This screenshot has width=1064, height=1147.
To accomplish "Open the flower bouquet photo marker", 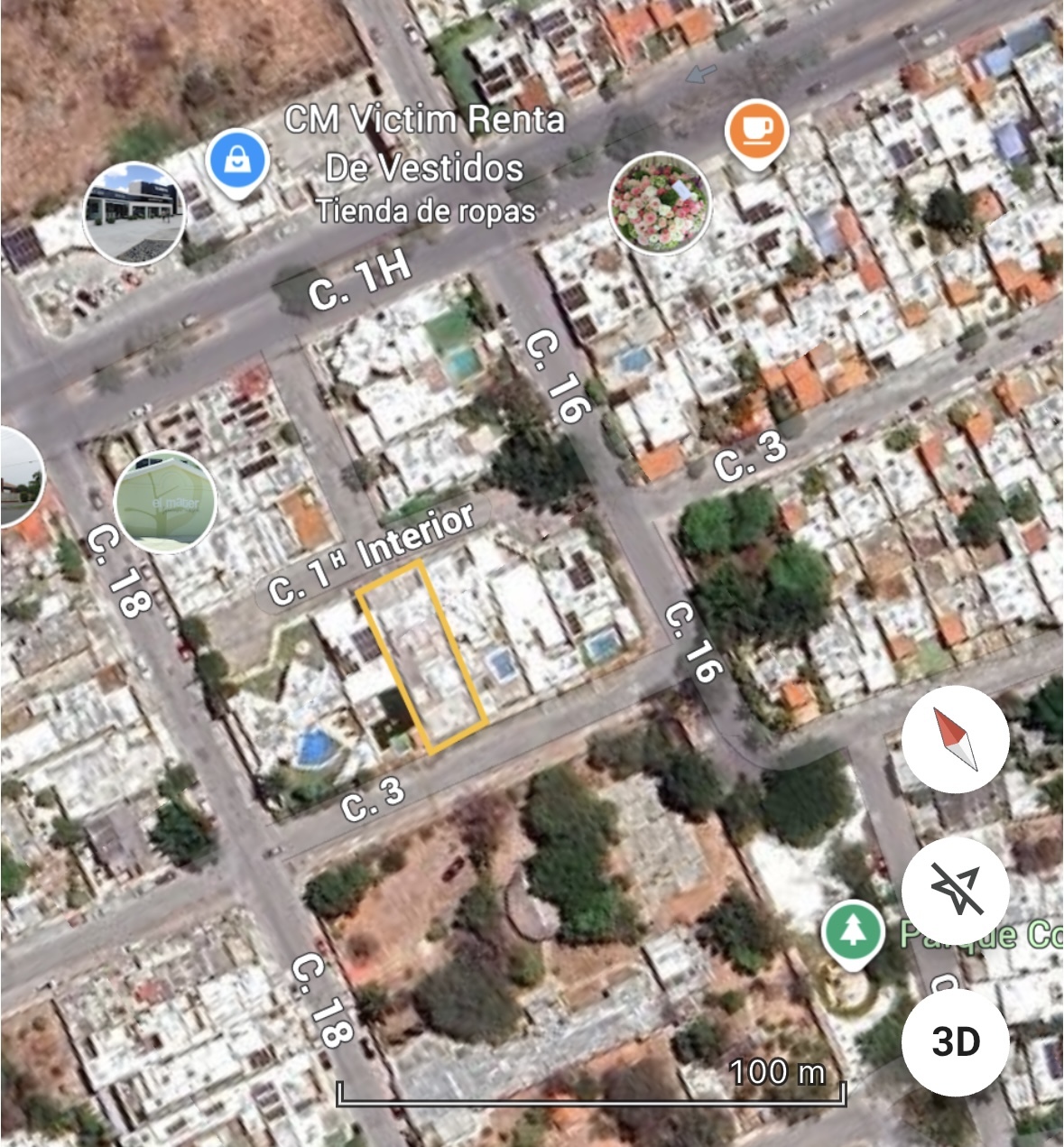I will click(660, 204).
